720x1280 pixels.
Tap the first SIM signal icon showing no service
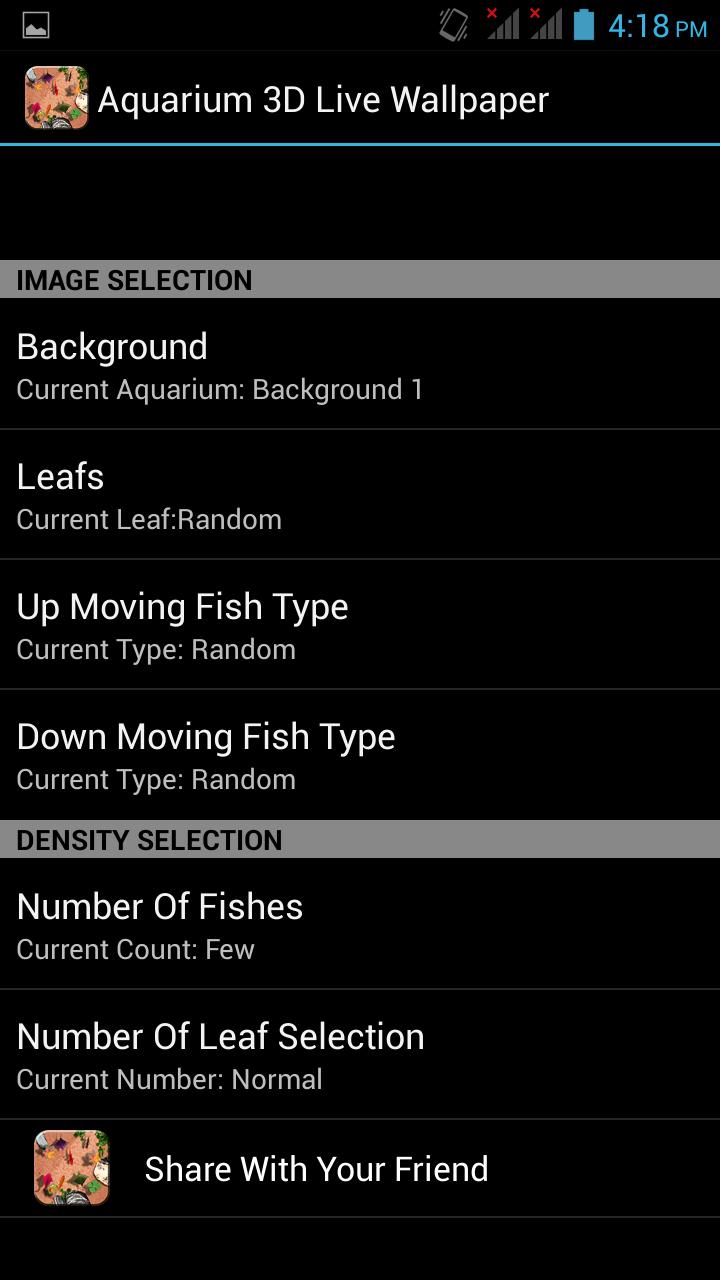click(x=505, y=25)
